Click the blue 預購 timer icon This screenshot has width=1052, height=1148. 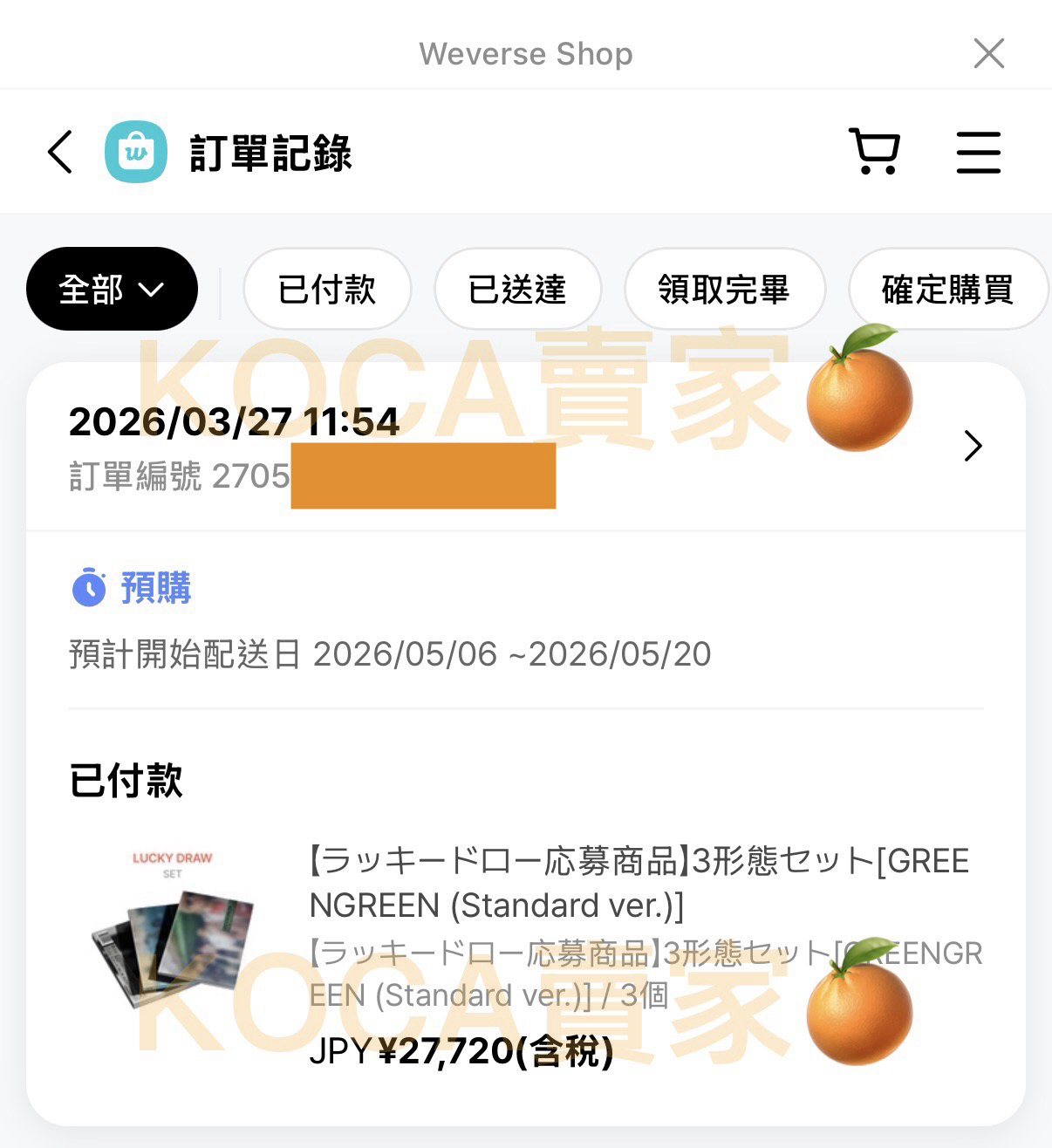click(x=86, y=588)
